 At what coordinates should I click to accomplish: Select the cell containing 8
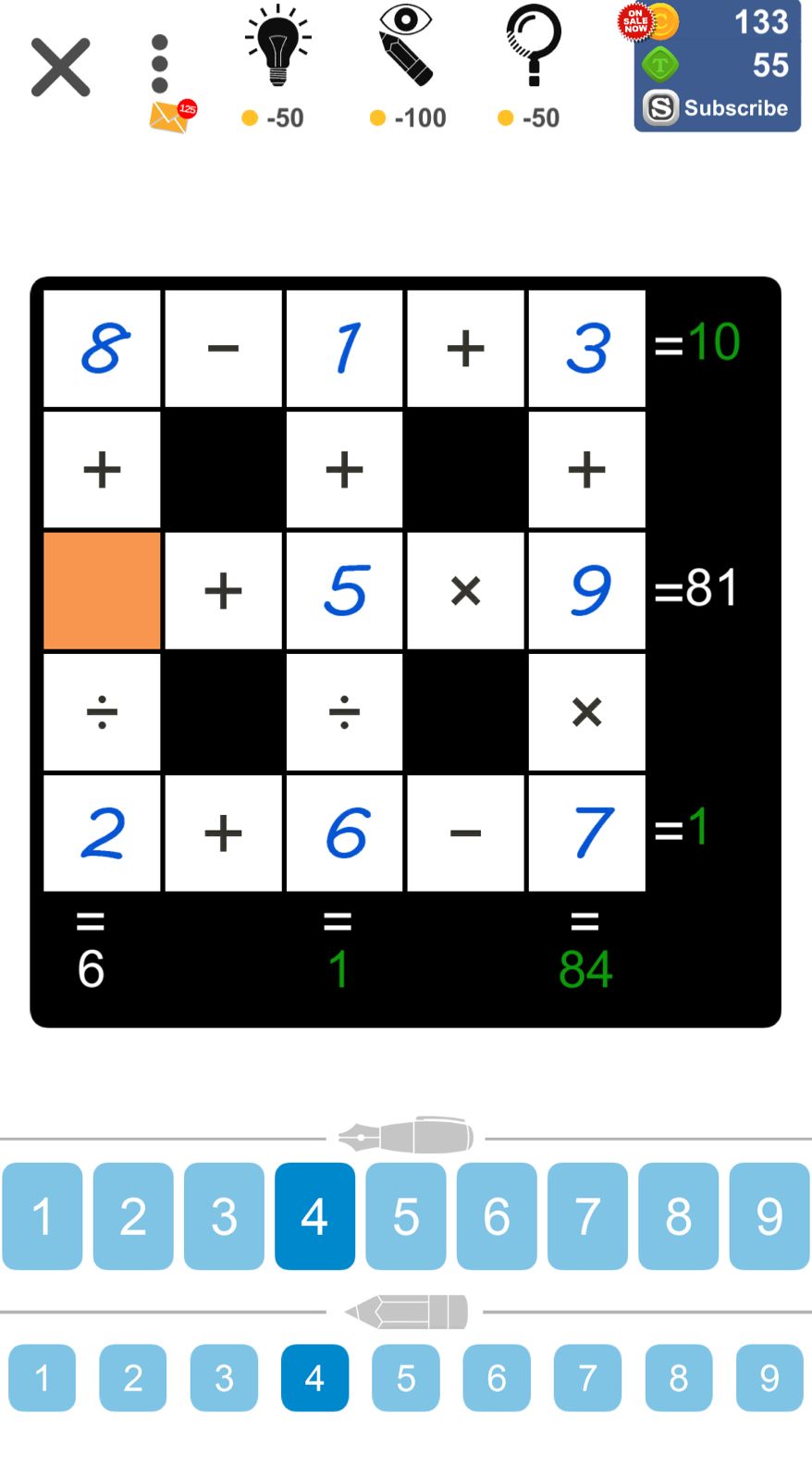(102, 349)
